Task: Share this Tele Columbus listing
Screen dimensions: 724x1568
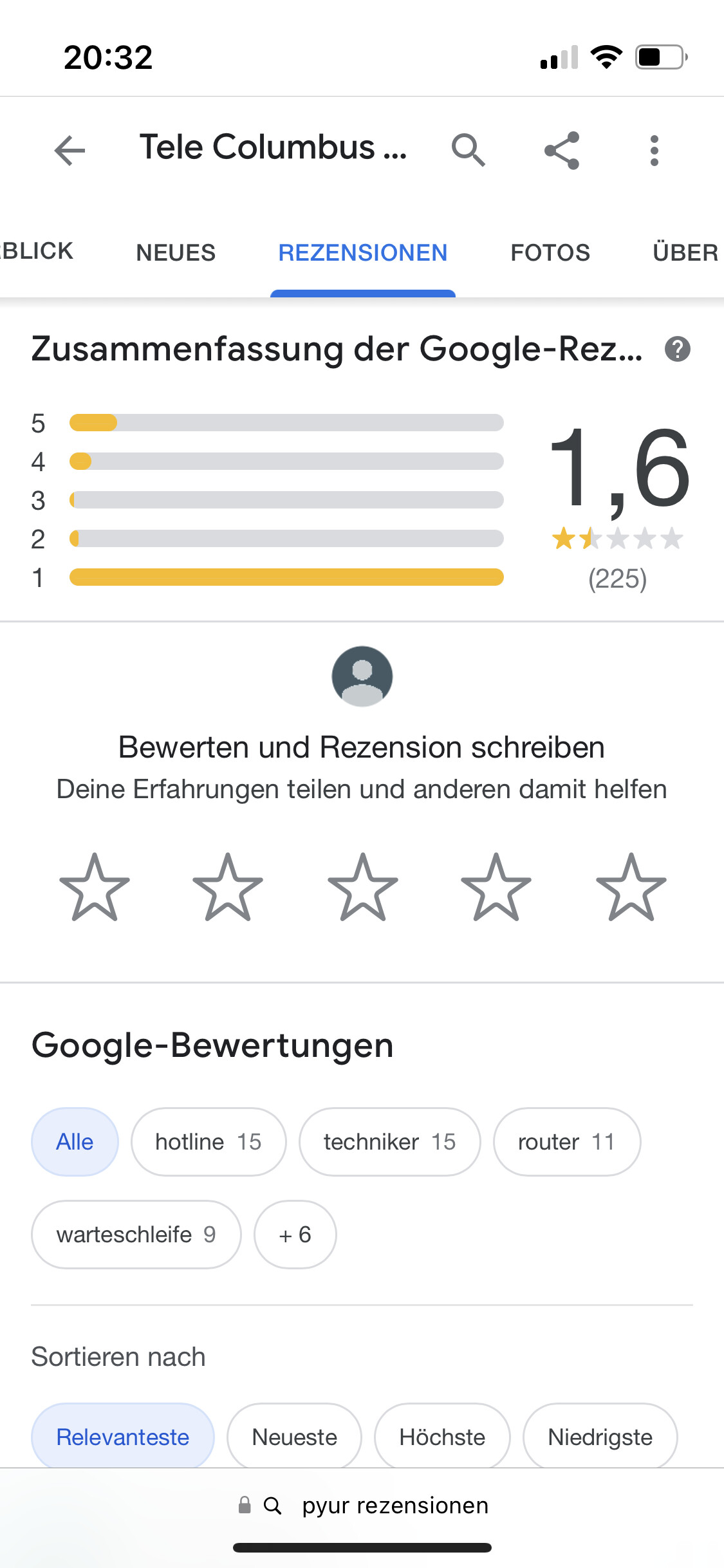Action: (x=562, y=151)
